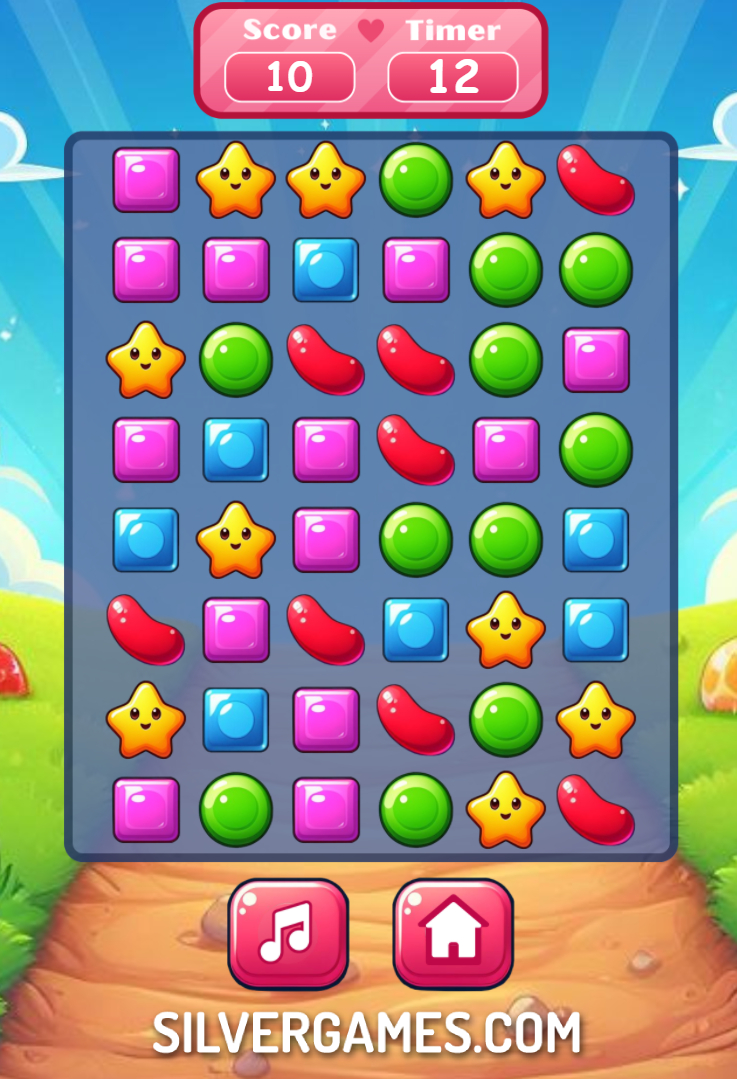Tap the yellow star in the fifth row
Viewport: 737px width, 1079px height.
(236, 540)
